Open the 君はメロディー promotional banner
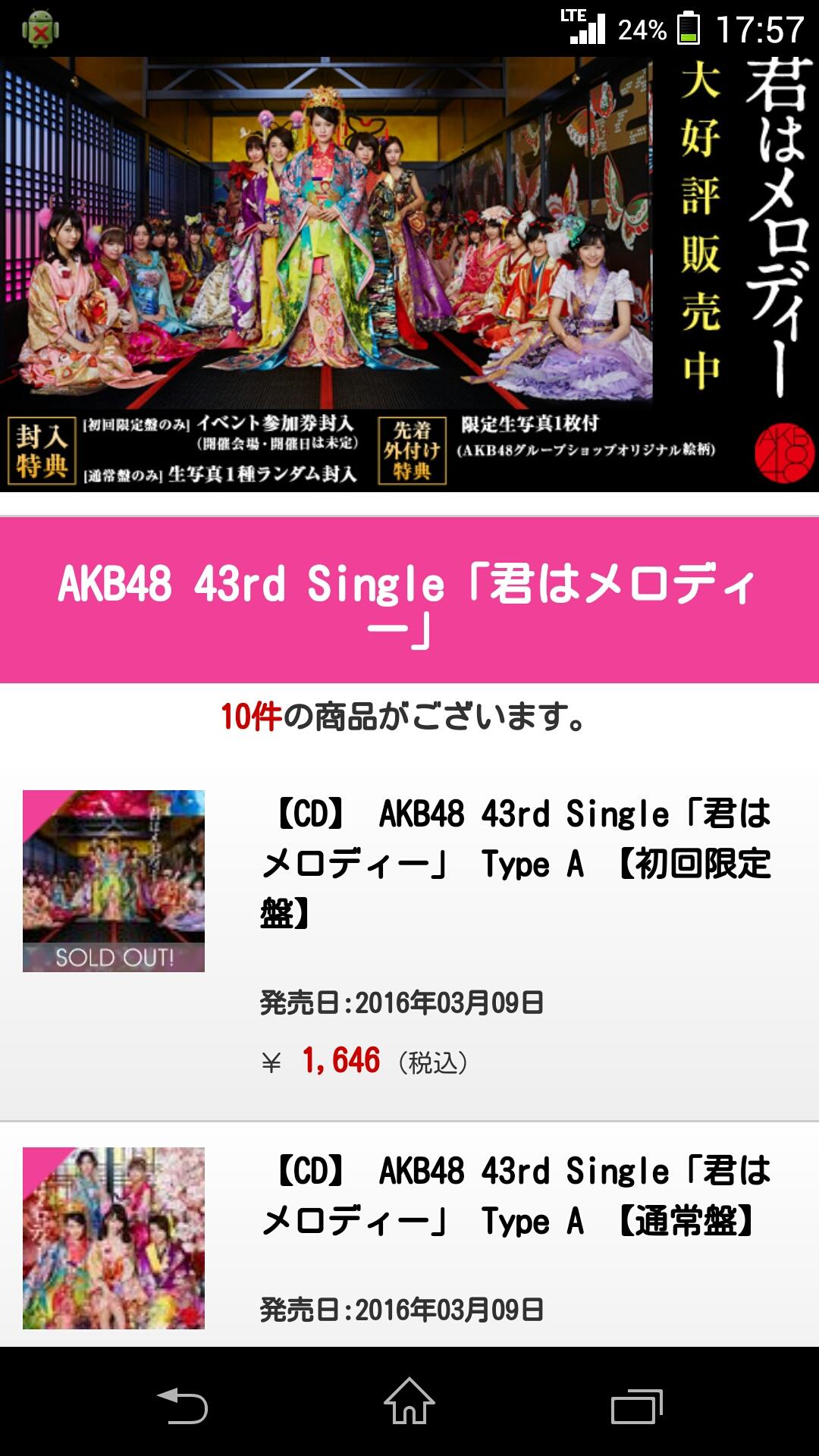 tap(409, 273)
